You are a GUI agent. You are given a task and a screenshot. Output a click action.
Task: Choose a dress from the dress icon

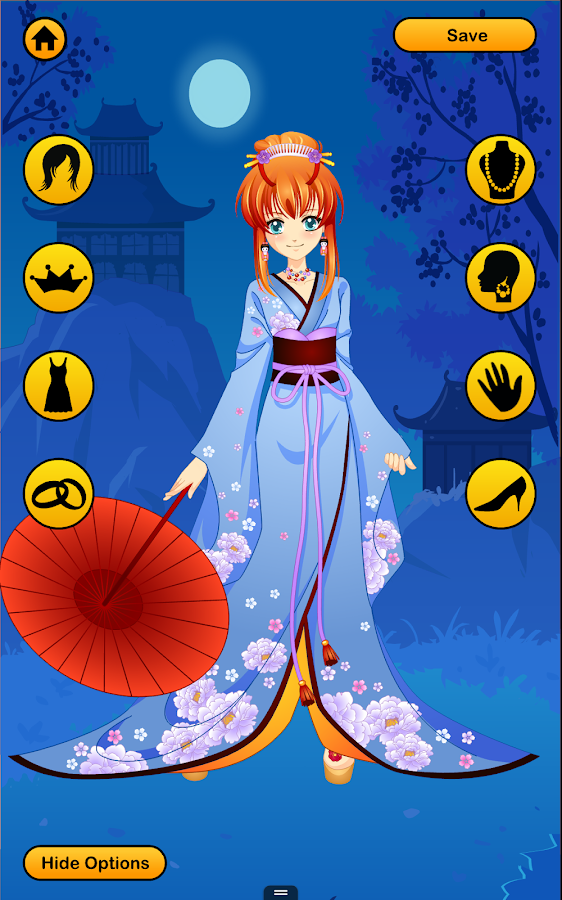[59, 386]
